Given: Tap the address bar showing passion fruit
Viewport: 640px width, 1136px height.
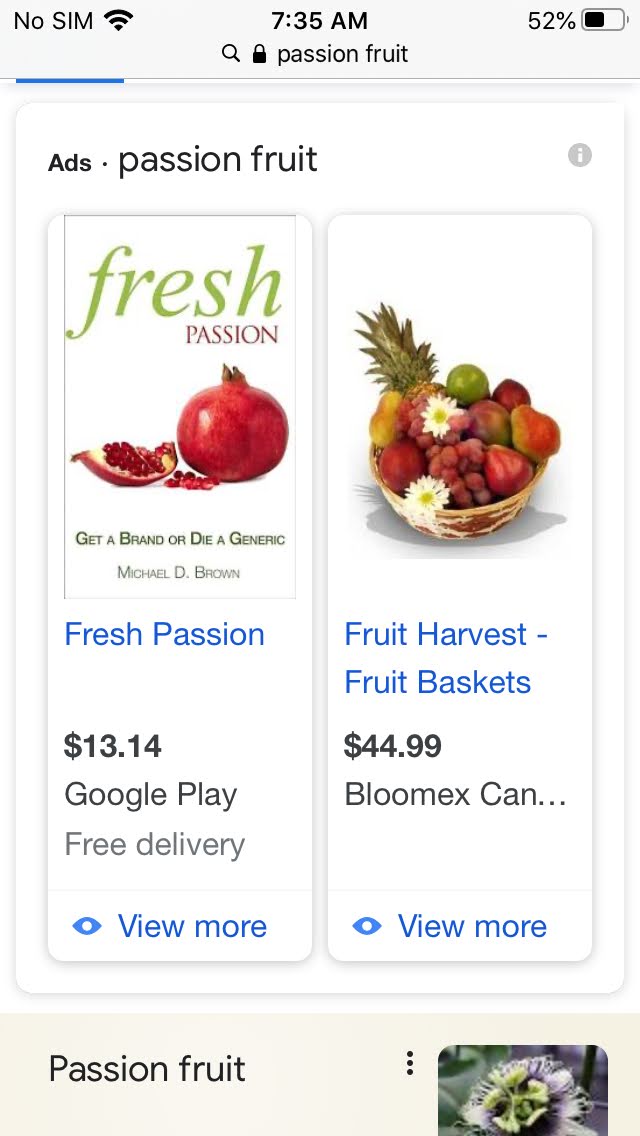Looking at the screenshot, I should click(320, 54).
